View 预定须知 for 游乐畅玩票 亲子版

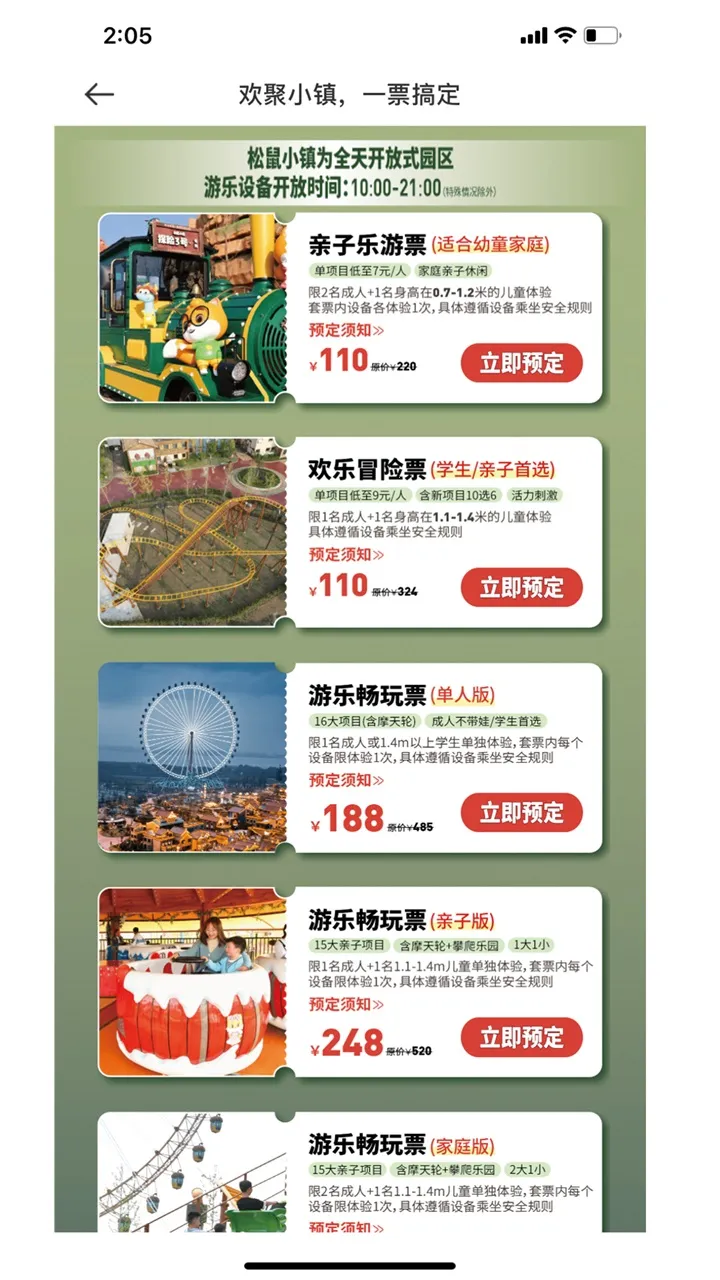[345, 1004]
